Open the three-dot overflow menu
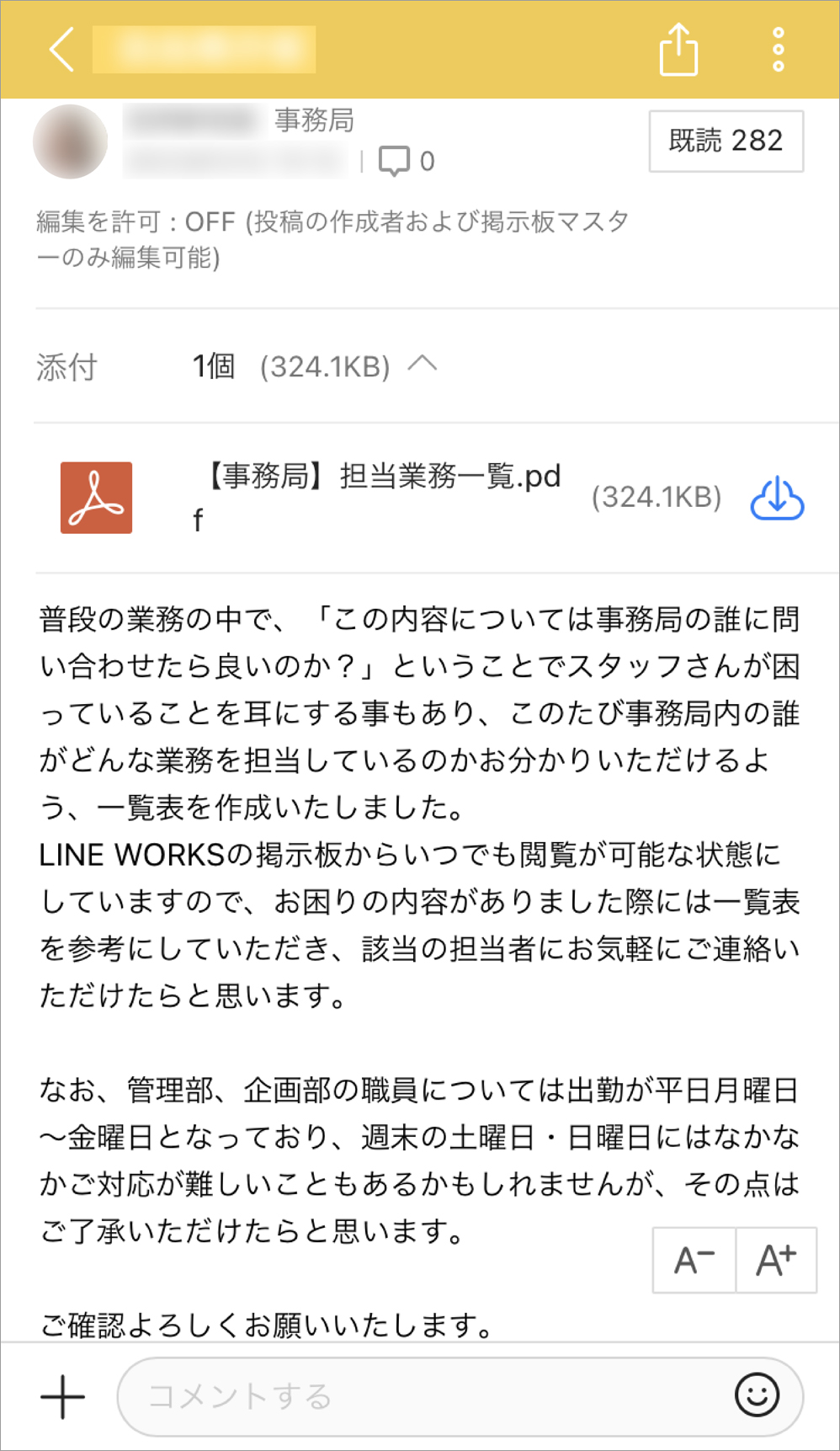The image size is (840, 1451). [x=778, y=50]
